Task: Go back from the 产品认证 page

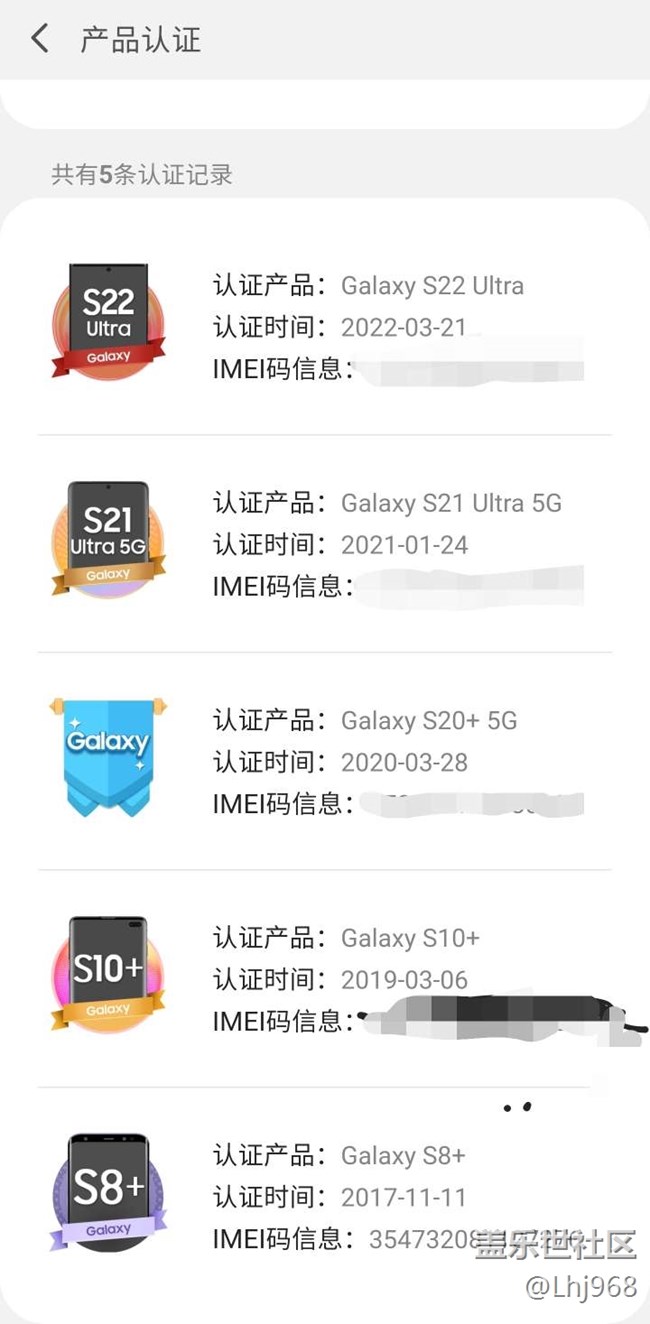Action: coord(40,39)
